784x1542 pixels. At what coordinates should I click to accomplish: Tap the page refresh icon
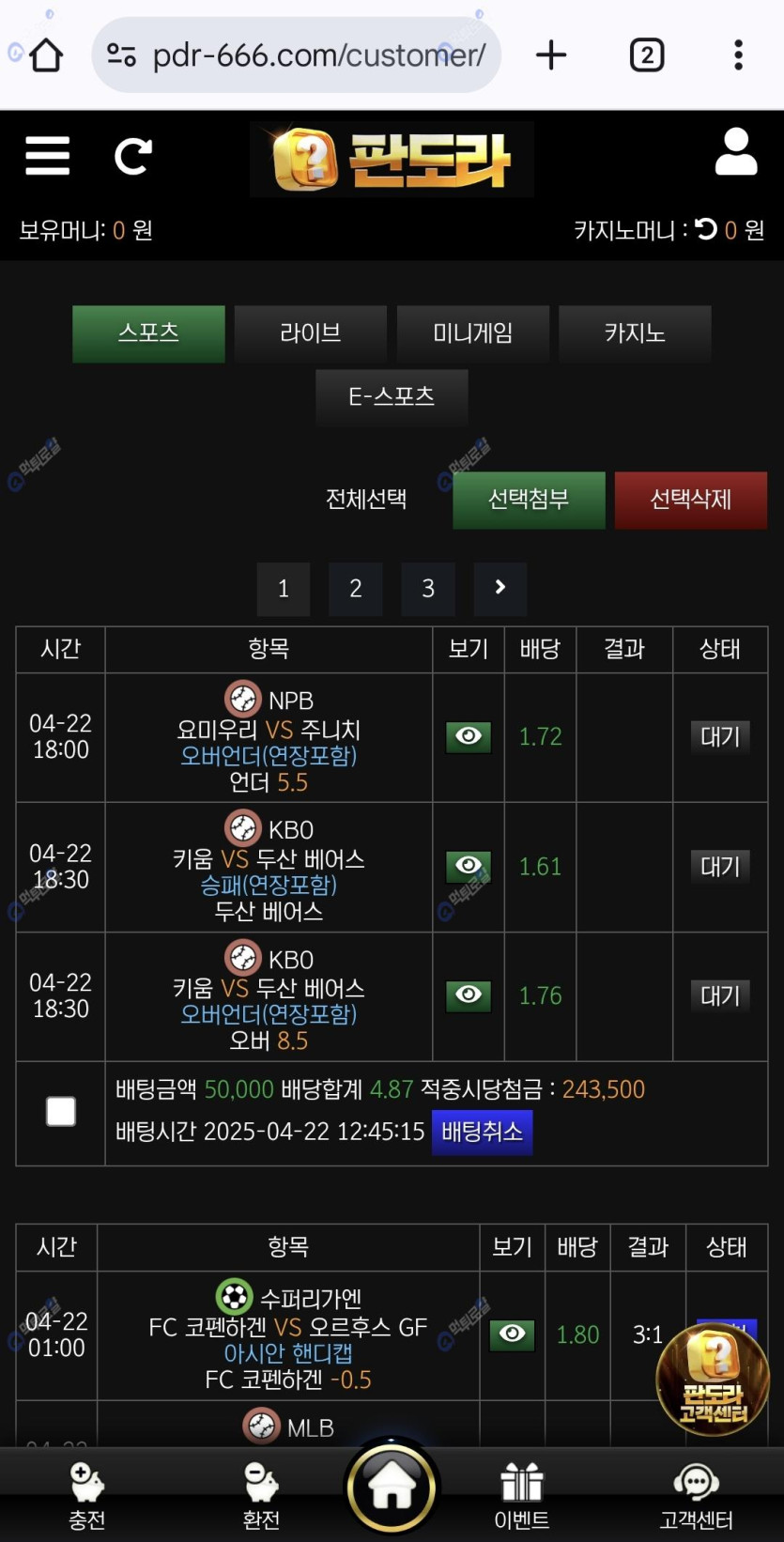pos(132,156)
